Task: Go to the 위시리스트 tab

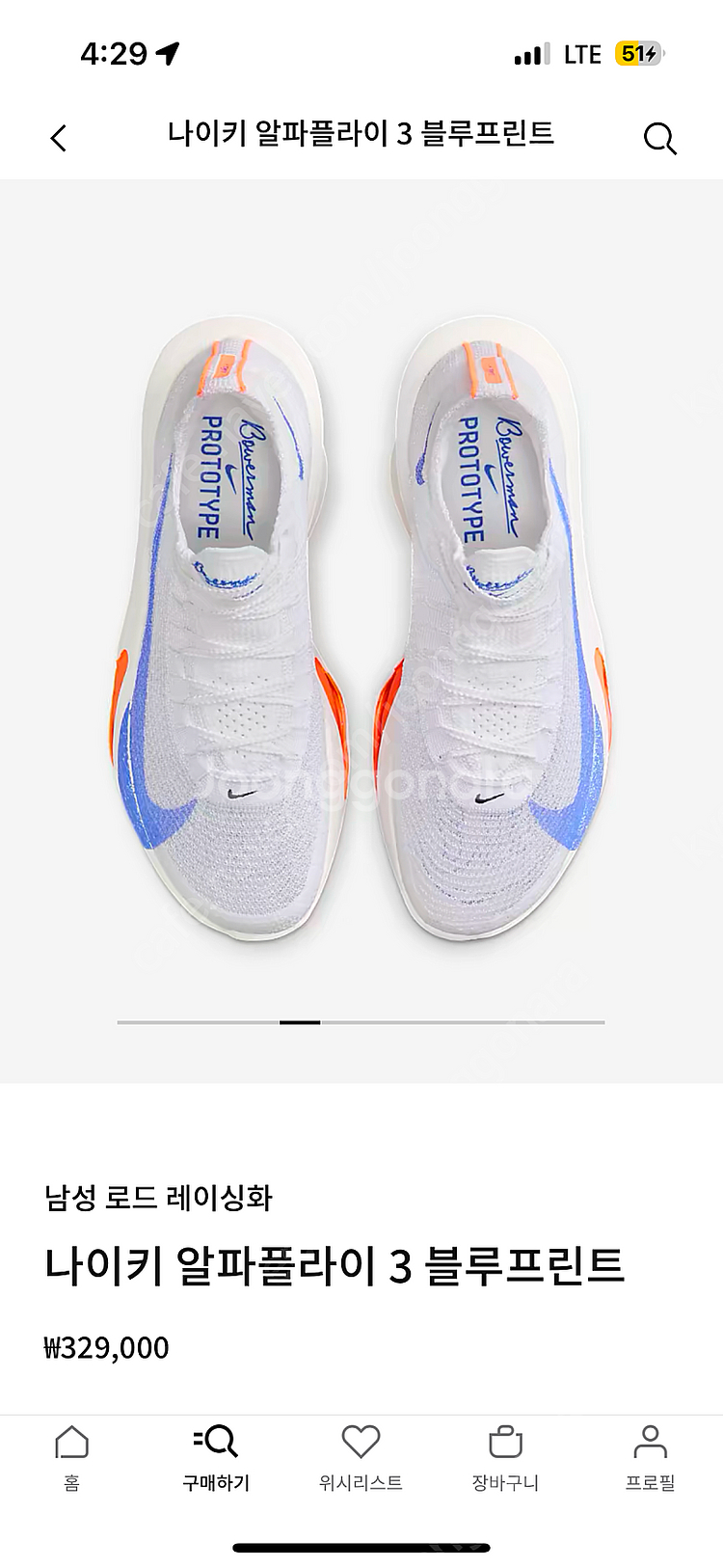Action: pyautogui.click(x=361, y=1456)
